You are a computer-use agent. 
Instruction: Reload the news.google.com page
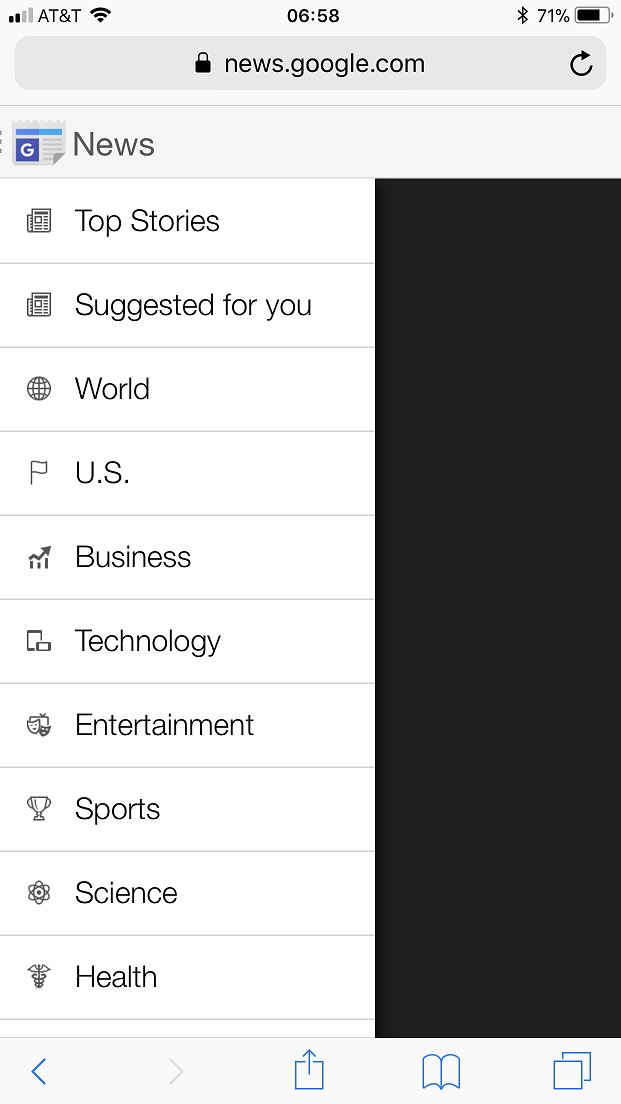[x=581, y=65]
